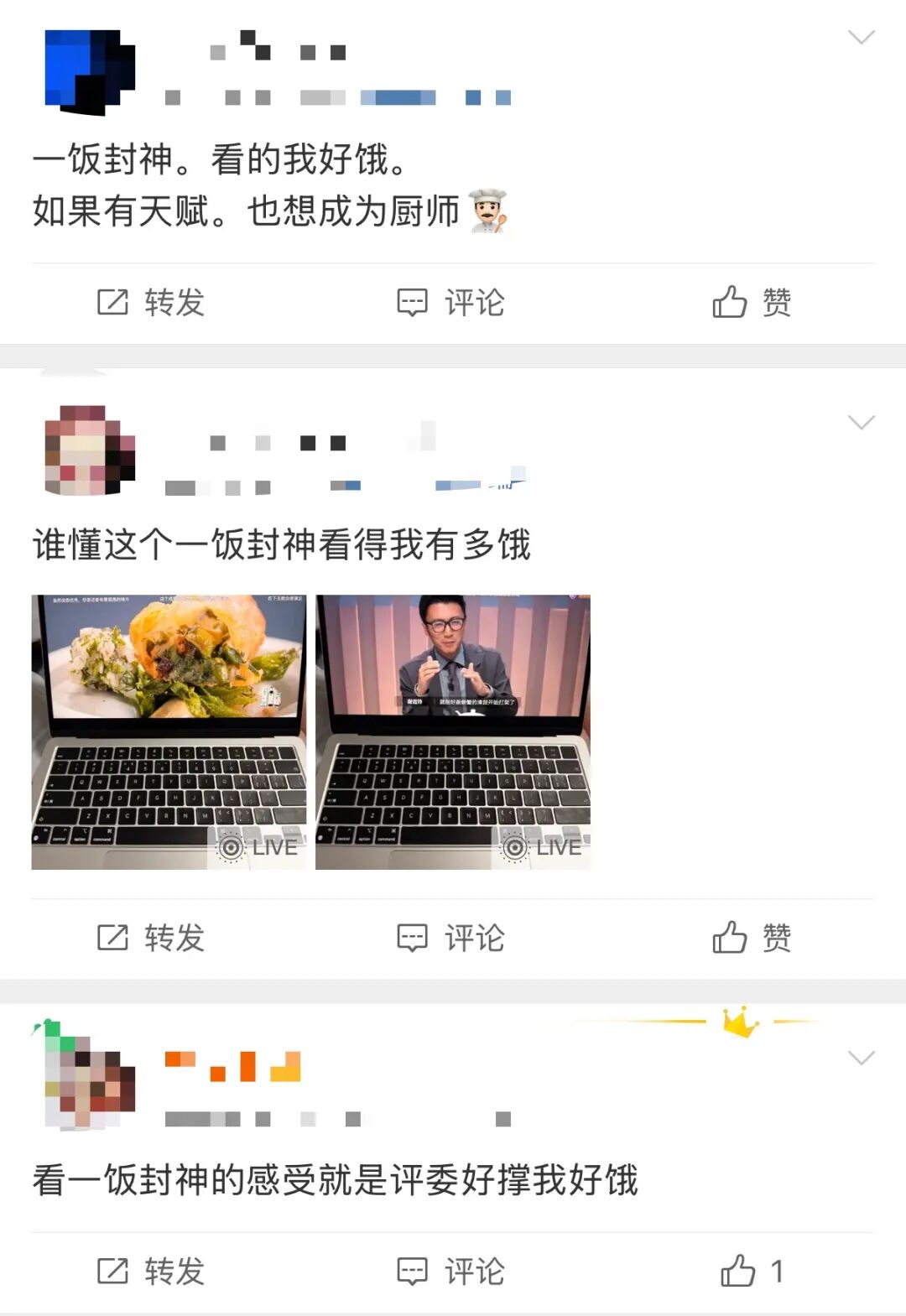The height and width of the screenshot is (1316, 906).
Task: Repost the '一饭封神。看的我好饿' post
Action: [151, 302]
